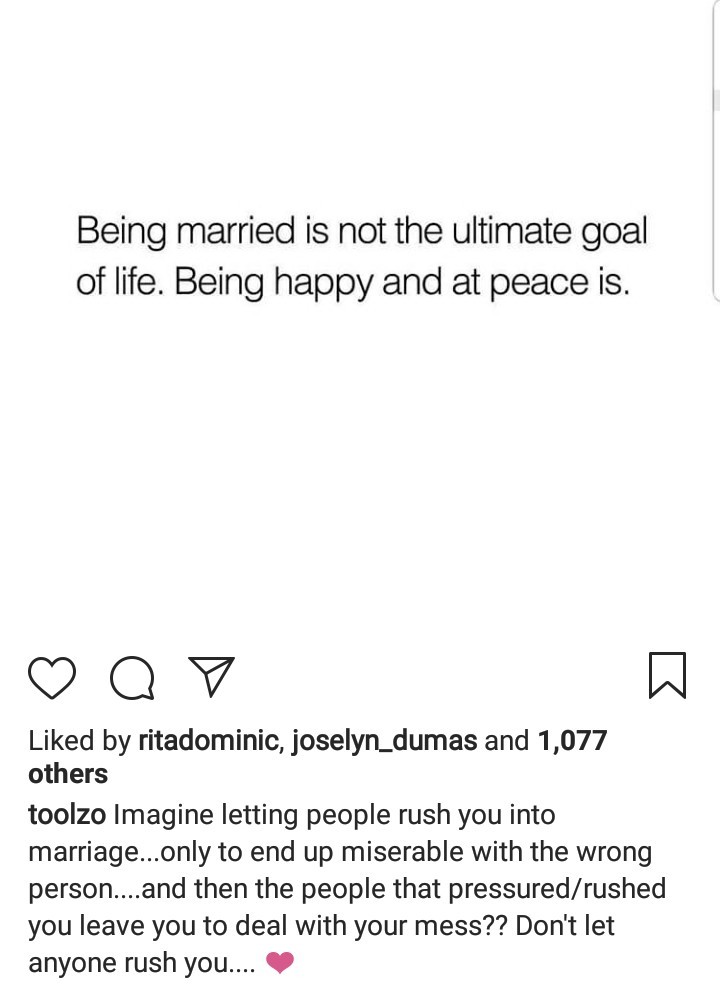Like toolzo's post with the heart icon
Viewport: 720px width, 988px height.
click(x=51, y=677)
